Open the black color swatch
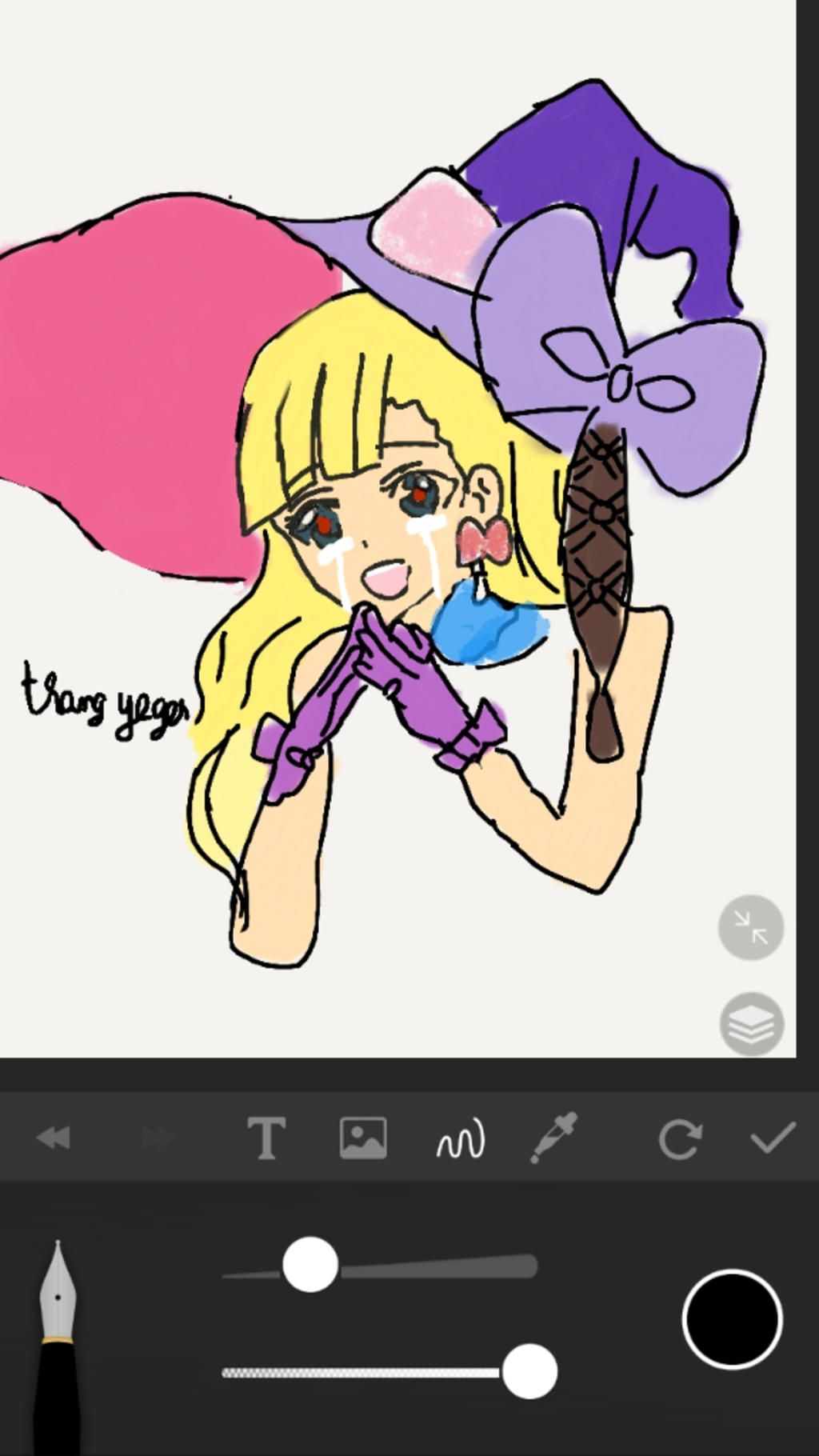 [x=732, y=1319]
